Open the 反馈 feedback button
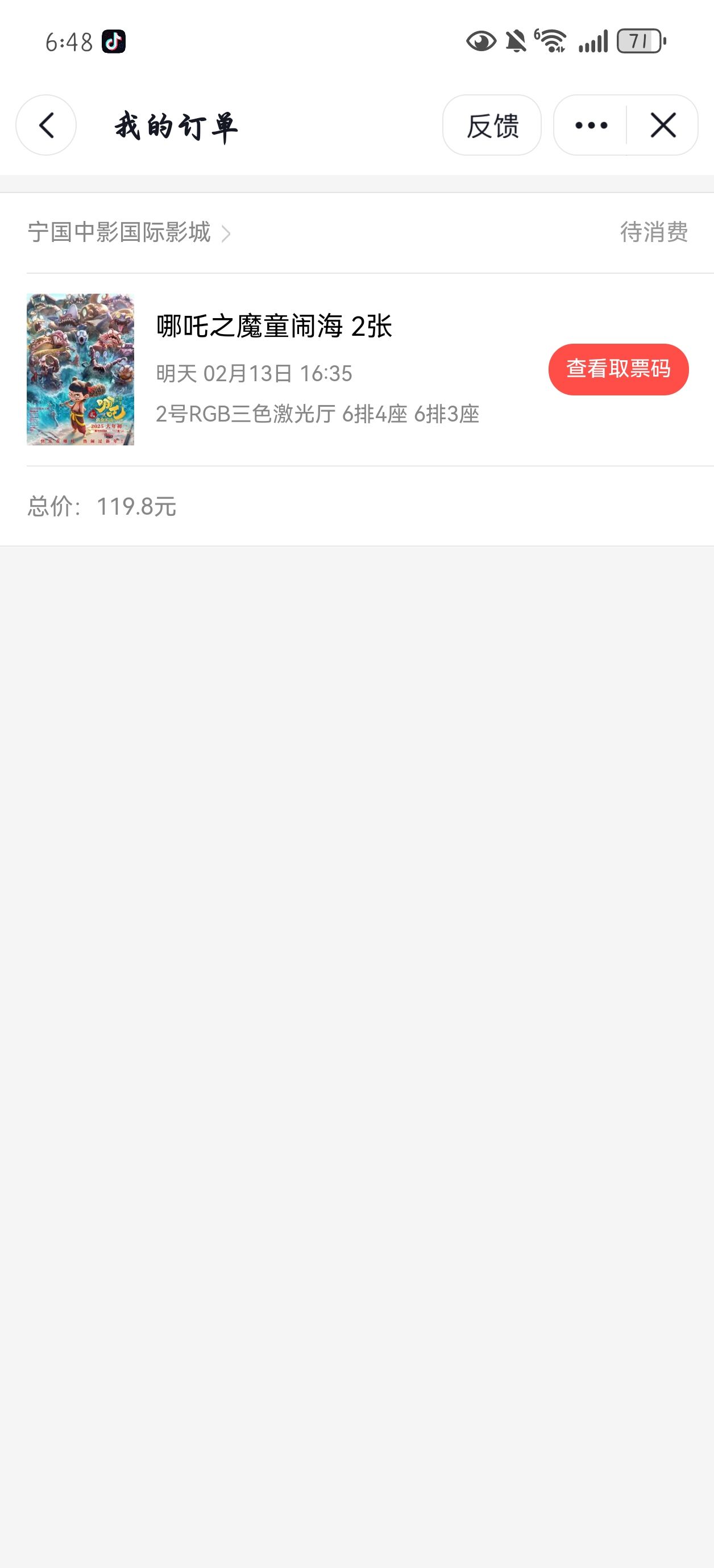 point(492,125)
